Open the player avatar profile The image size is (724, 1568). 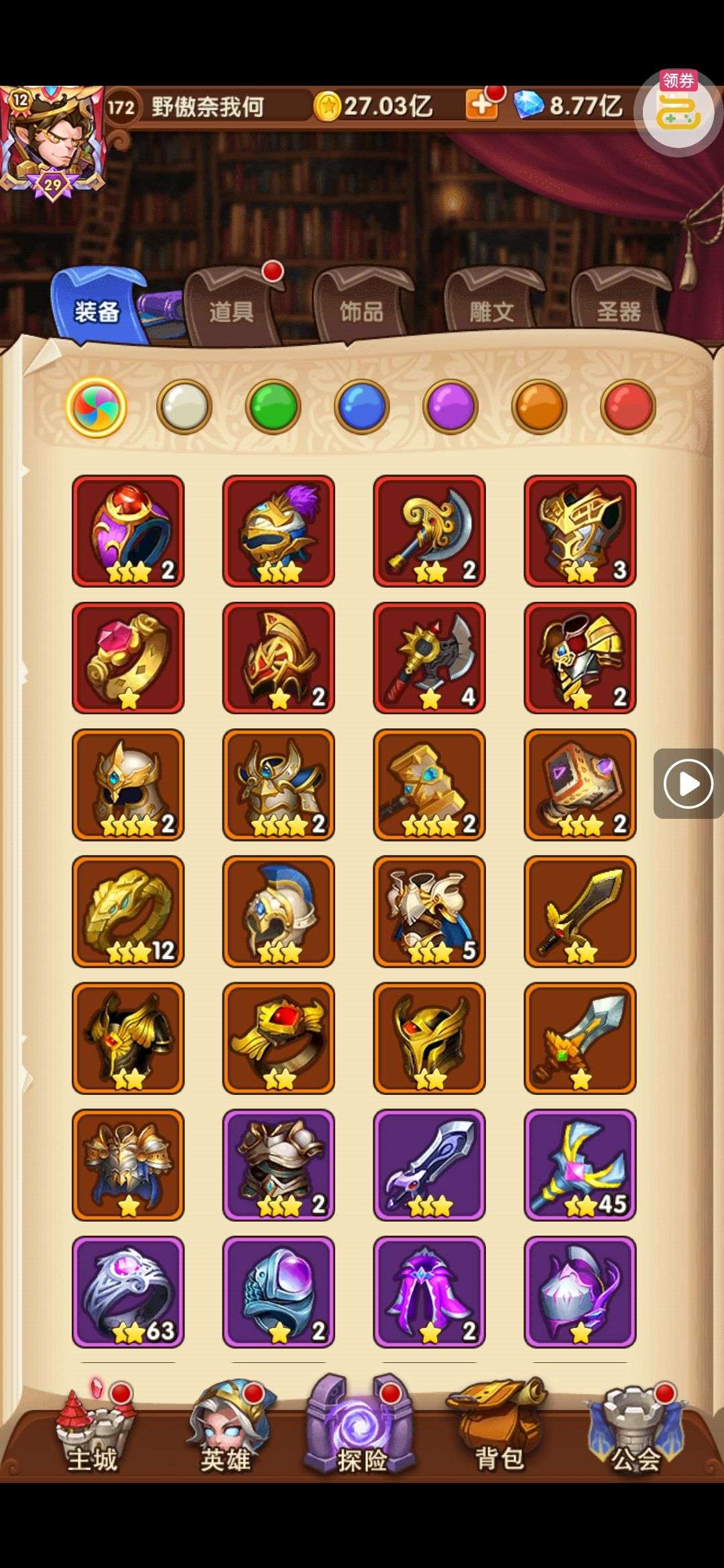coord(52,141)
